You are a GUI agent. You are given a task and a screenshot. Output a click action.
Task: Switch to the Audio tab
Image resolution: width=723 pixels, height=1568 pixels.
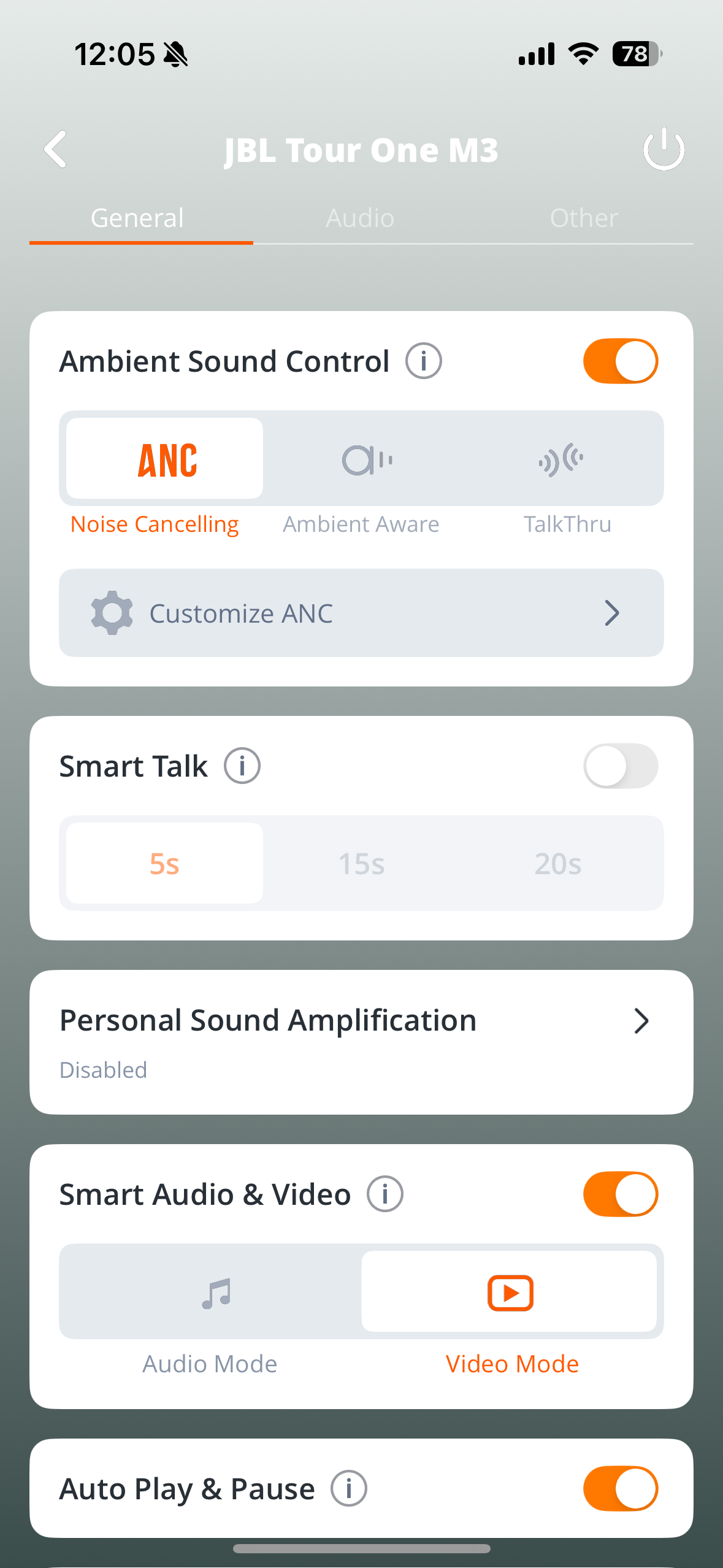click(361, 218)
